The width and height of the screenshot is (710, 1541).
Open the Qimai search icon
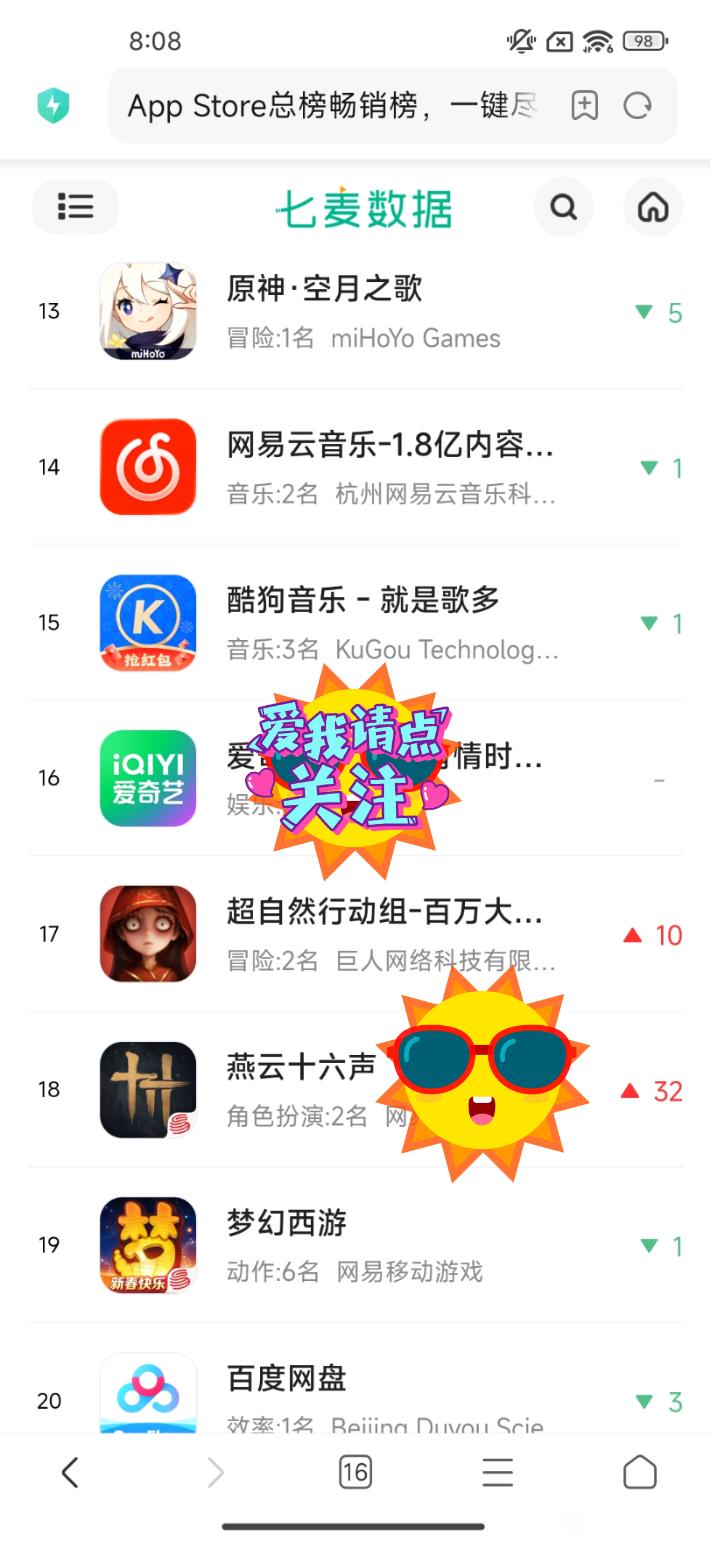pos(564,207)
